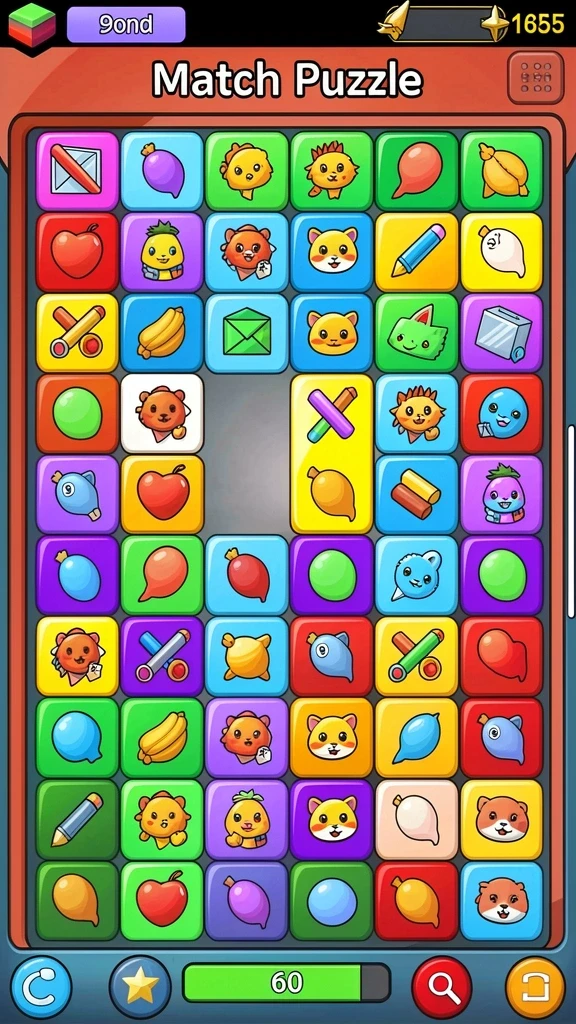The image size is (576, 1024).
Task: Tap the blue pencil tile on yellow
Action: pyautogui.click(x=417, y=252)
